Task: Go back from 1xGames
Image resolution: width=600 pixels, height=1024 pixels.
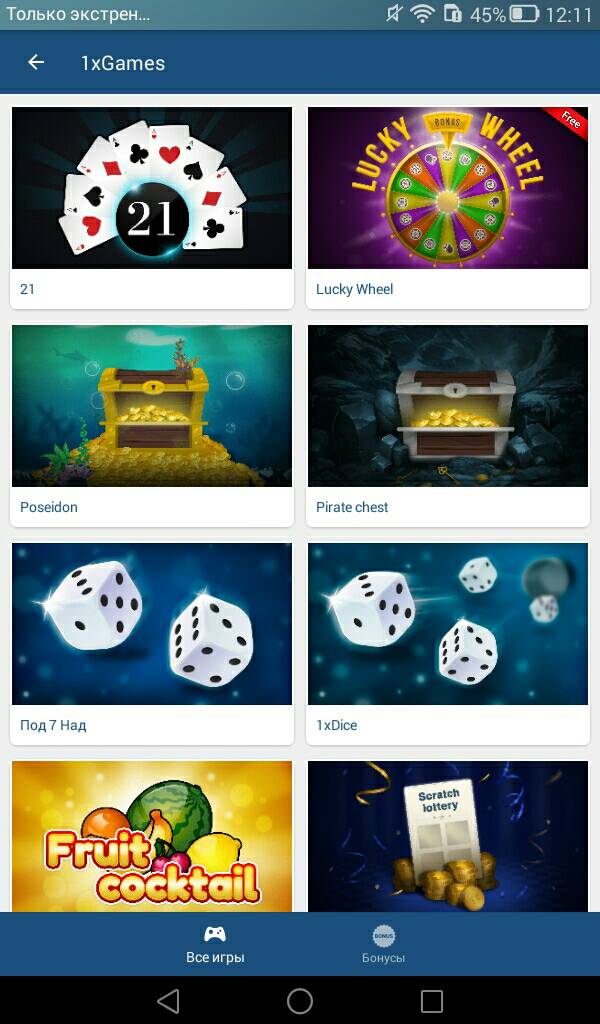Action: click(x=36, y=63)
